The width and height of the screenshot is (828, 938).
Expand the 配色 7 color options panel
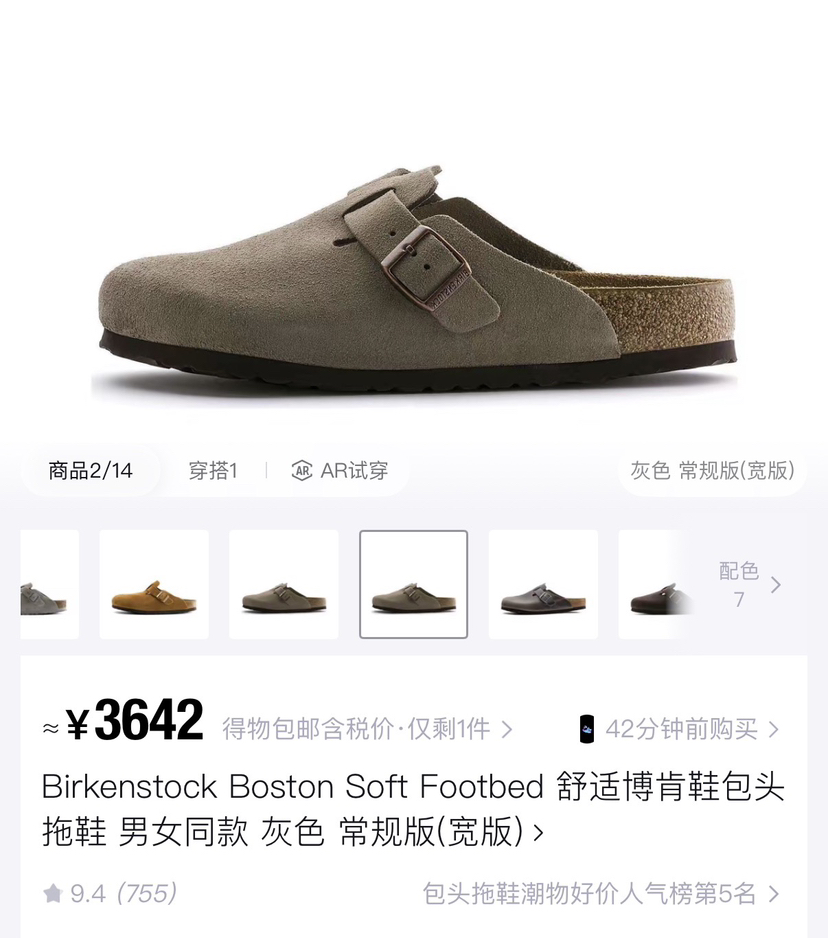(744, 584)
